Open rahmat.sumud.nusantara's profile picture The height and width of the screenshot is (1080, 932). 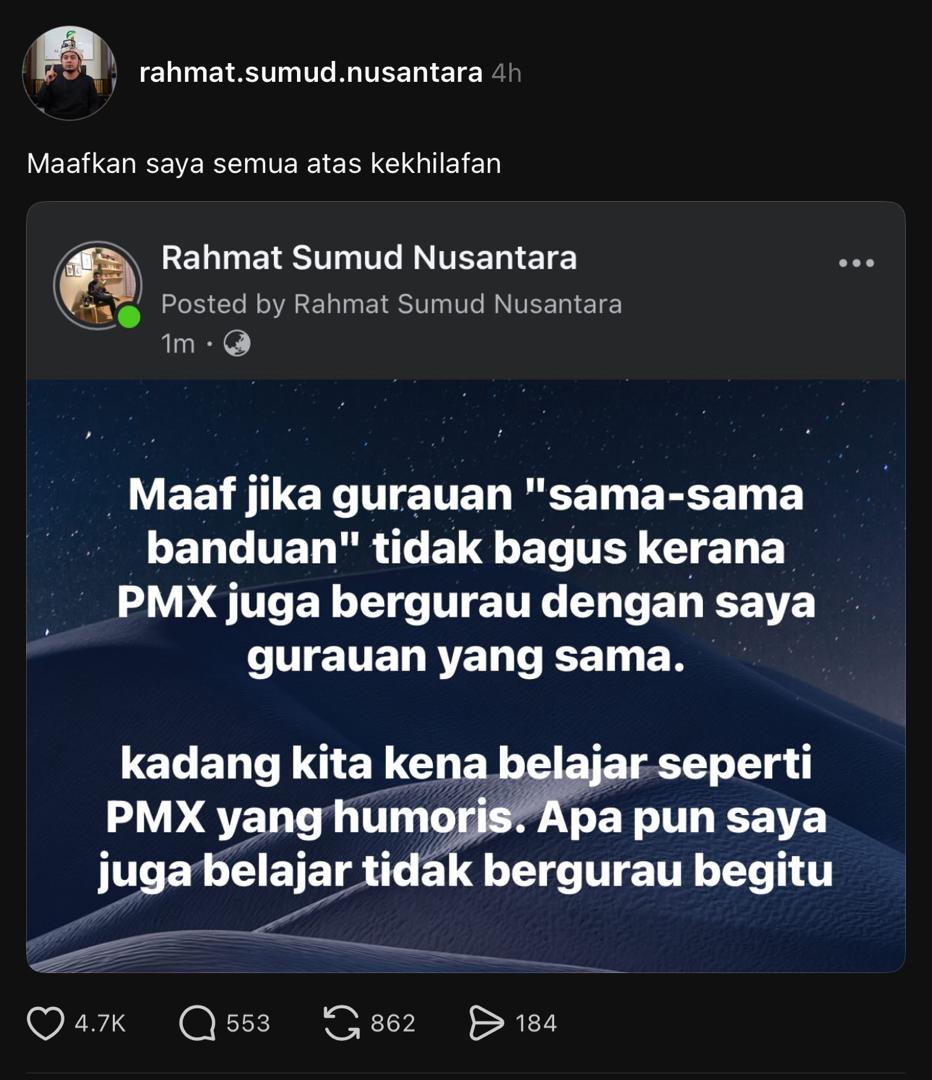tap(69, 73)
